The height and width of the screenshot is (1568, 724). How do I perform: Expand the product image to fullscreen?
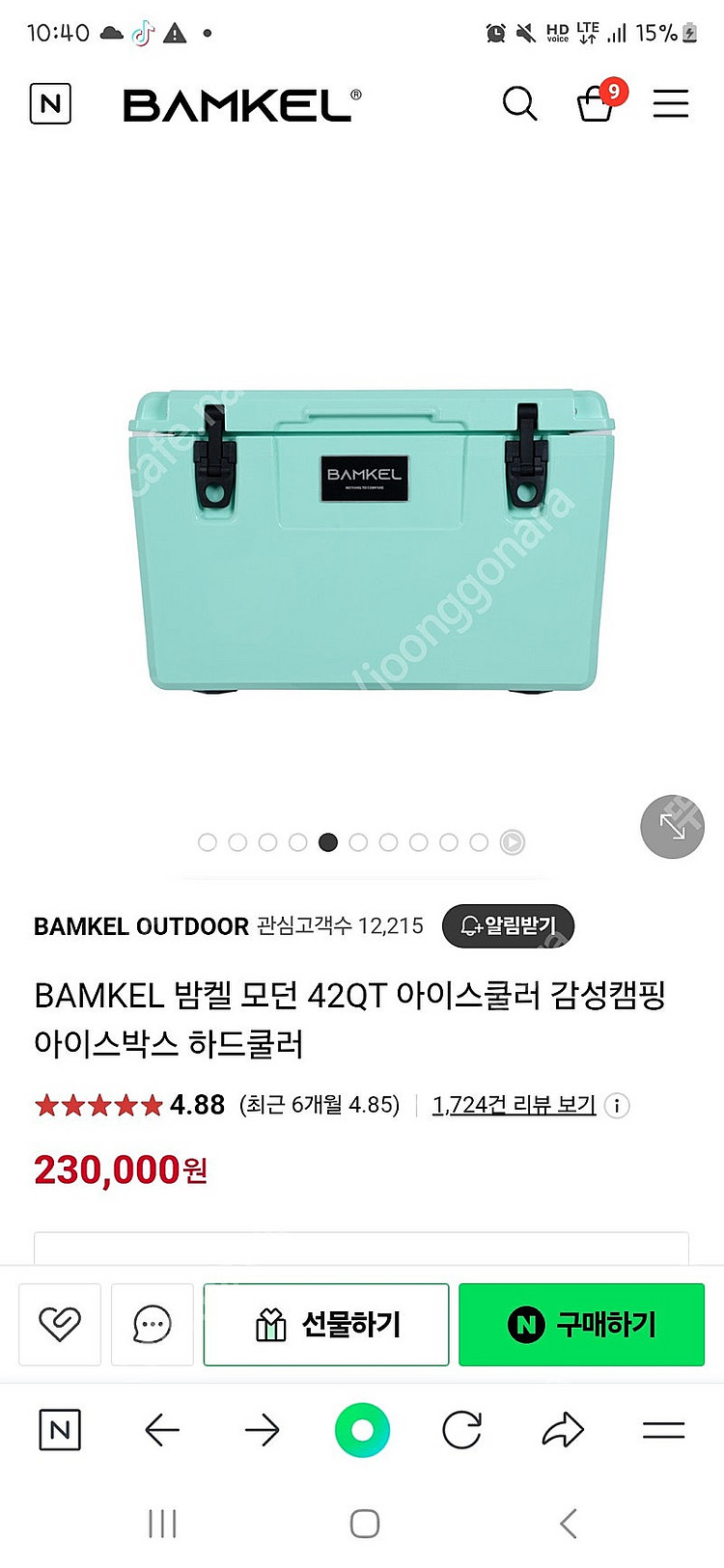point(673,827)
